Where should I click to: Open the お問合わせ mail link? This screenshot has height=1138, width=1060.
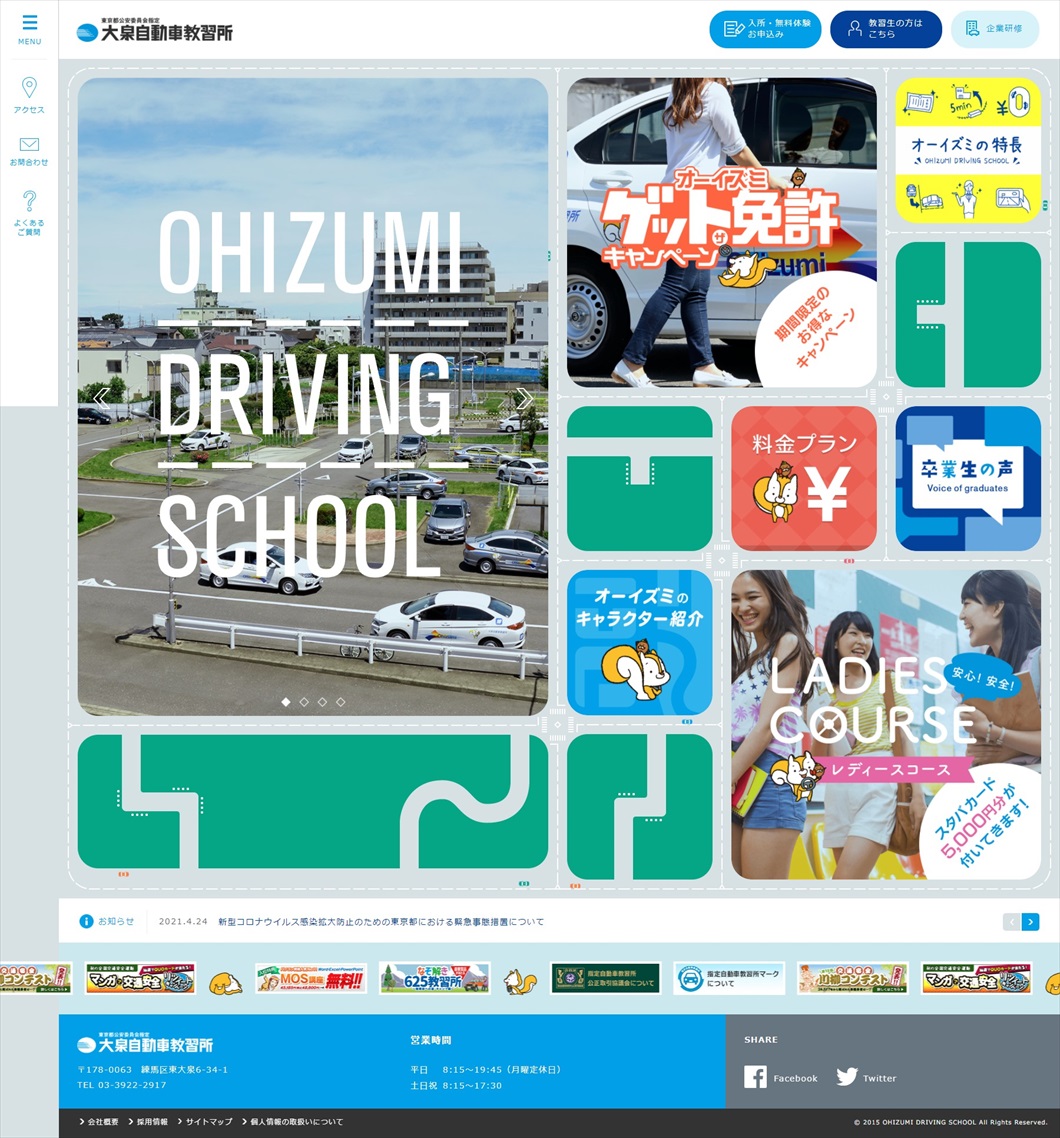tap(29, 150)
